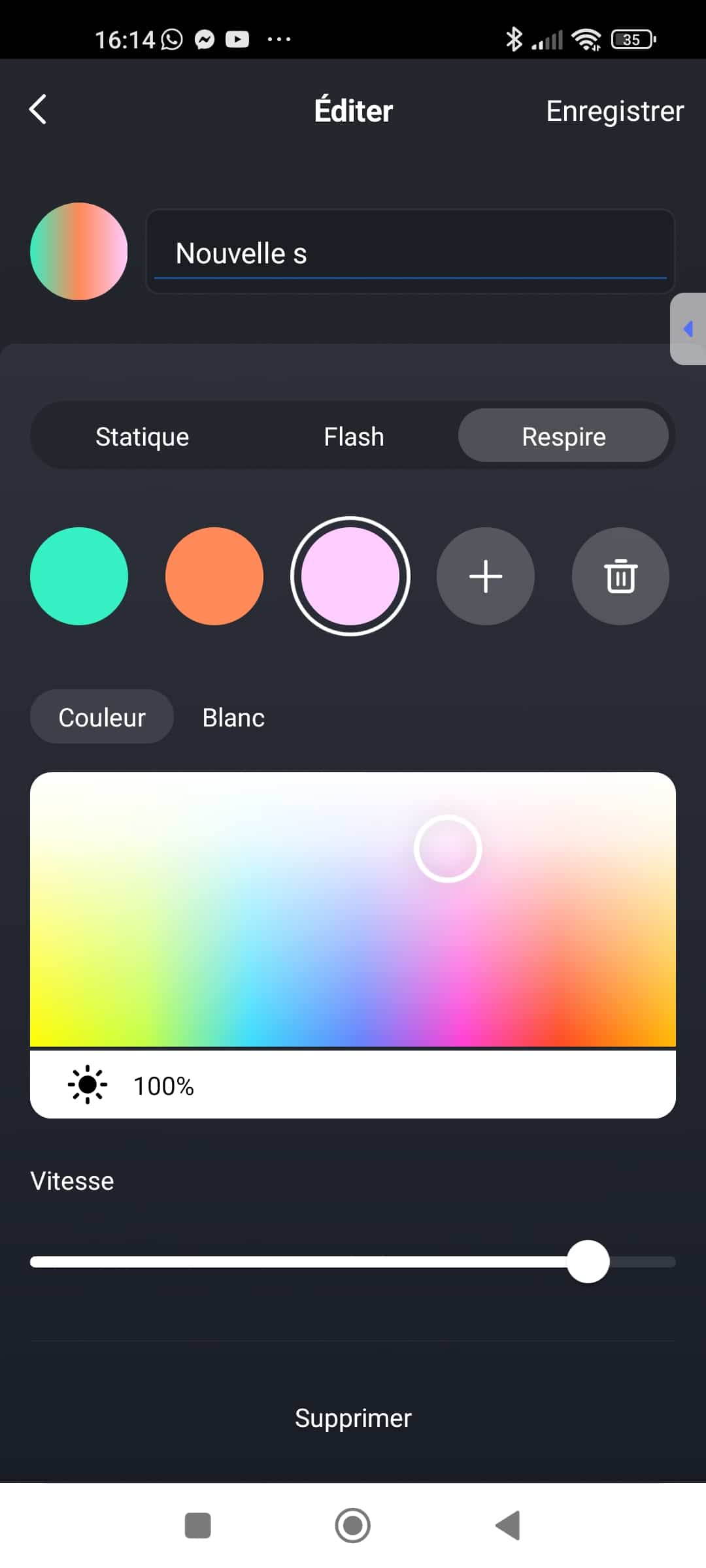Screen dimensions: 706x1568
Task: Switch to the Couleur tab
Action: [x=102, y=717]
